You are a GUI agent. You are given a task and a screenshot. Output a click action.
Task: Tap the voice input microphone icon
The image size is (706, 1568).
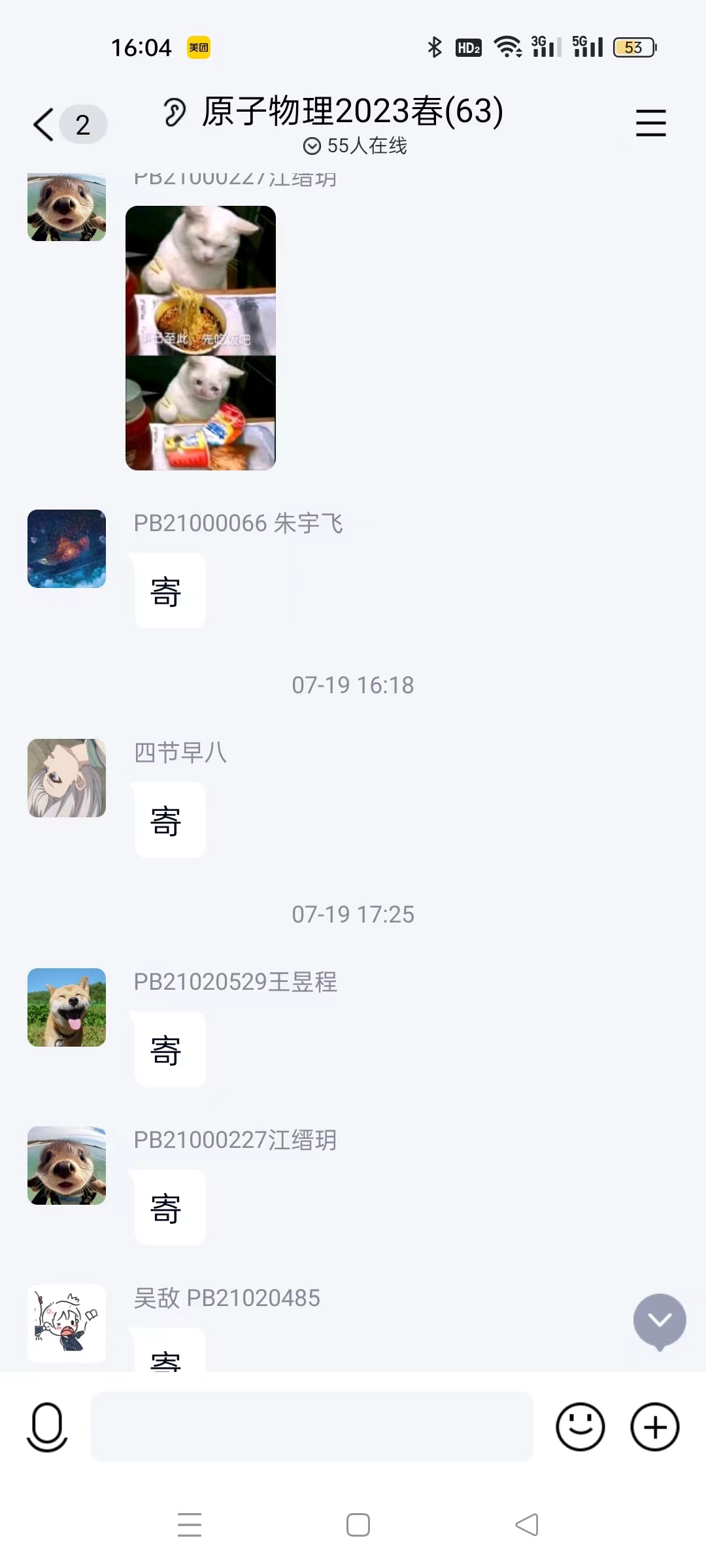47,1427
